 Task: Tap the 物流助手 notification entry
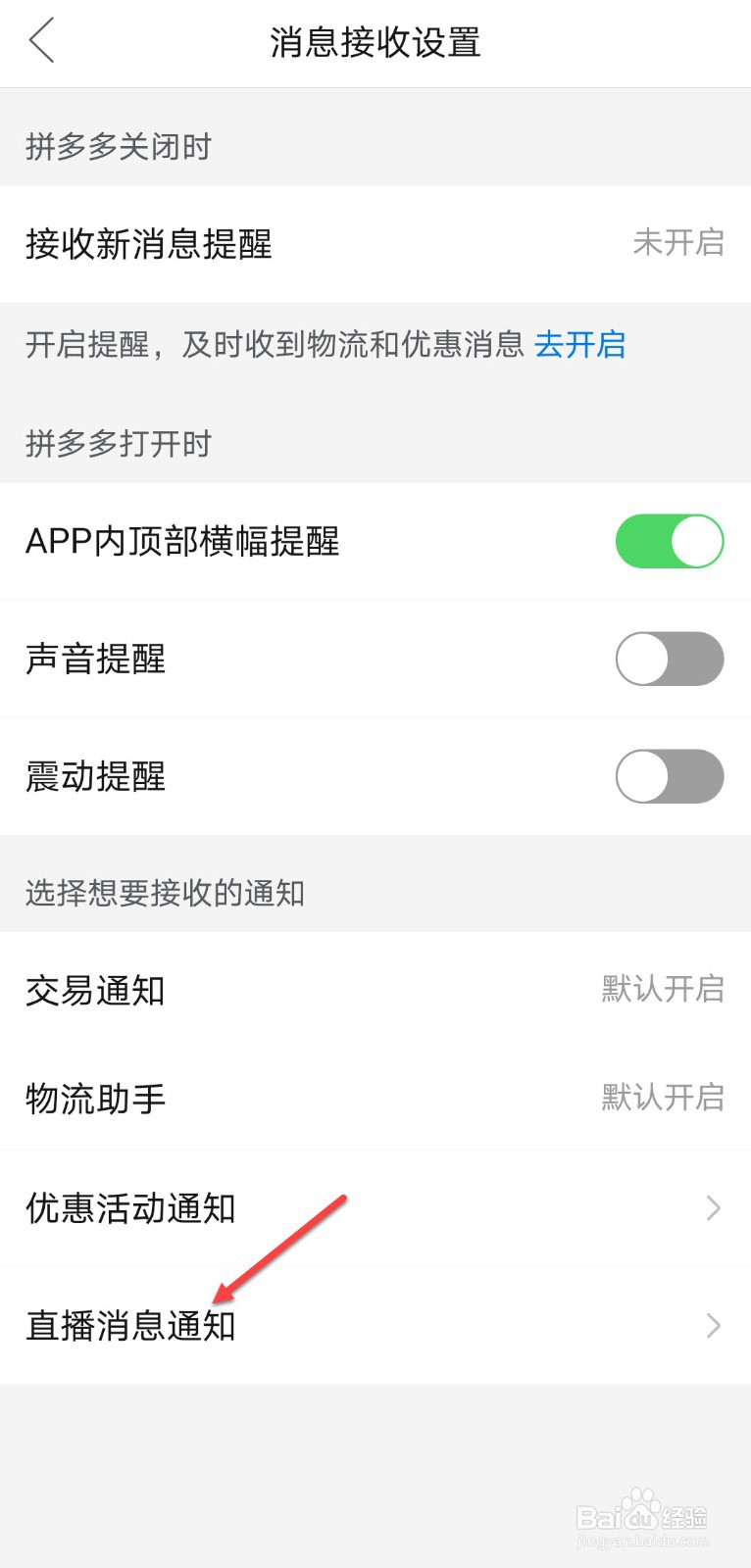[x=95, y=1098]
